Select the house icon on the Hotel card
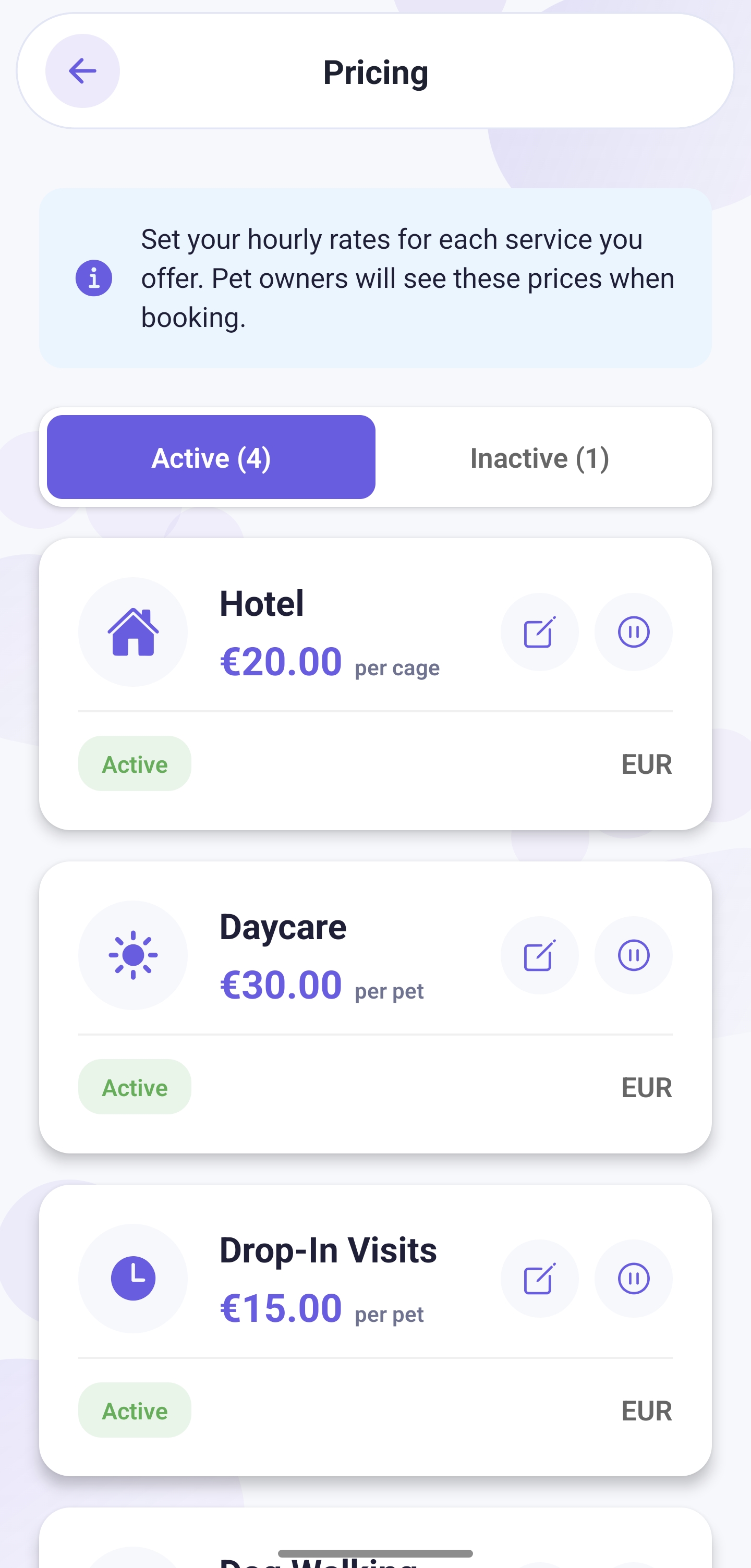Image resolution: width=751 pixels, height=1568 pixels. [x=134, y=633]
